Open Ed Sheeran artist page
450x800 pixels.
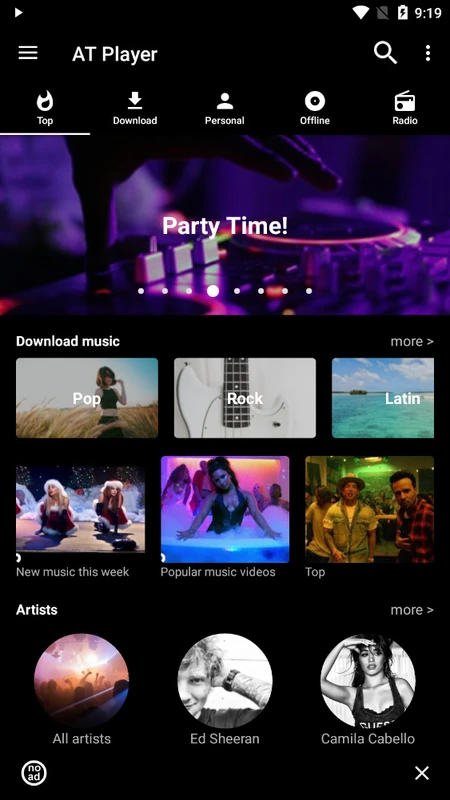pos(224,689)
